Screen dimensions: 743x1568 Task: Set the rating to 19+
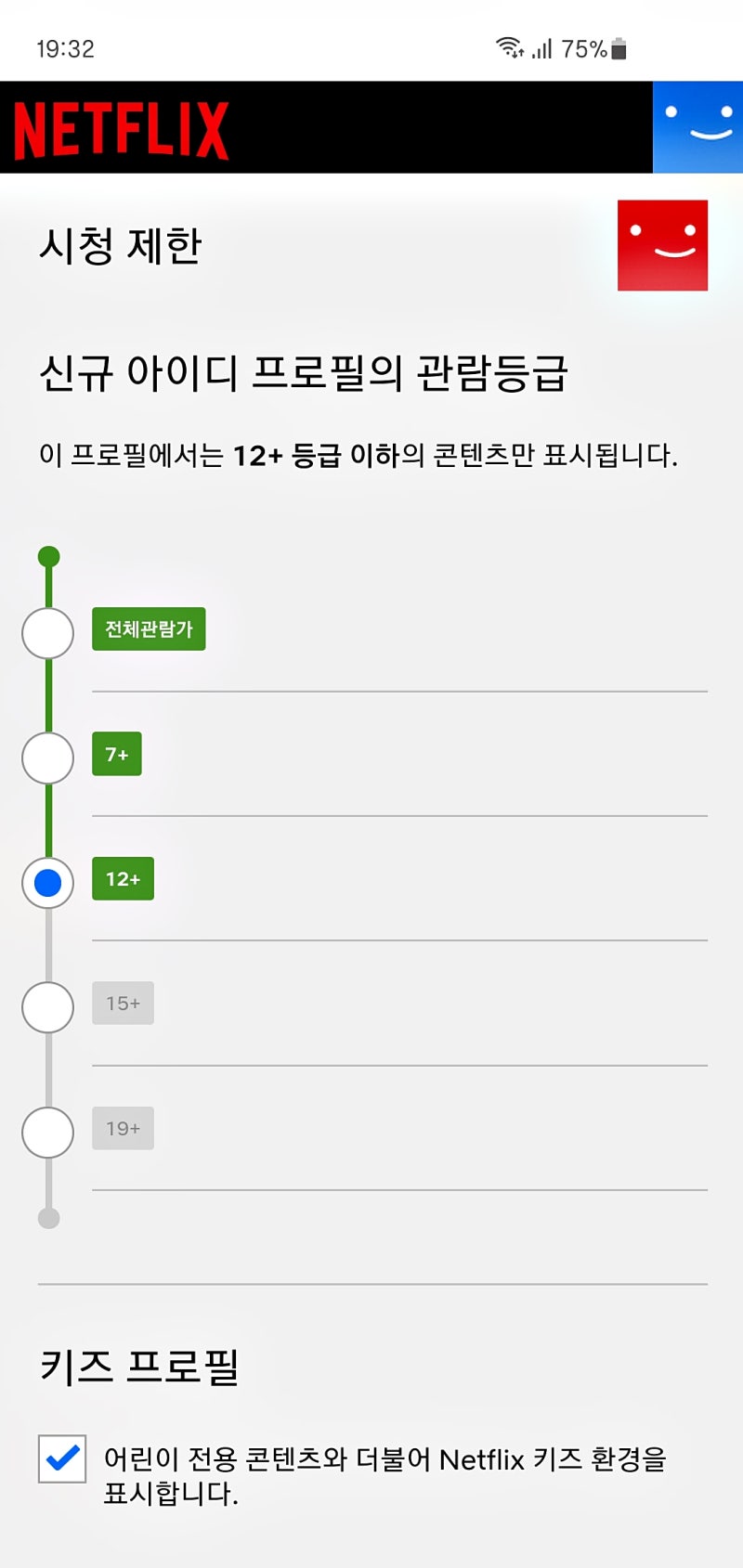tap(47, 1132)
